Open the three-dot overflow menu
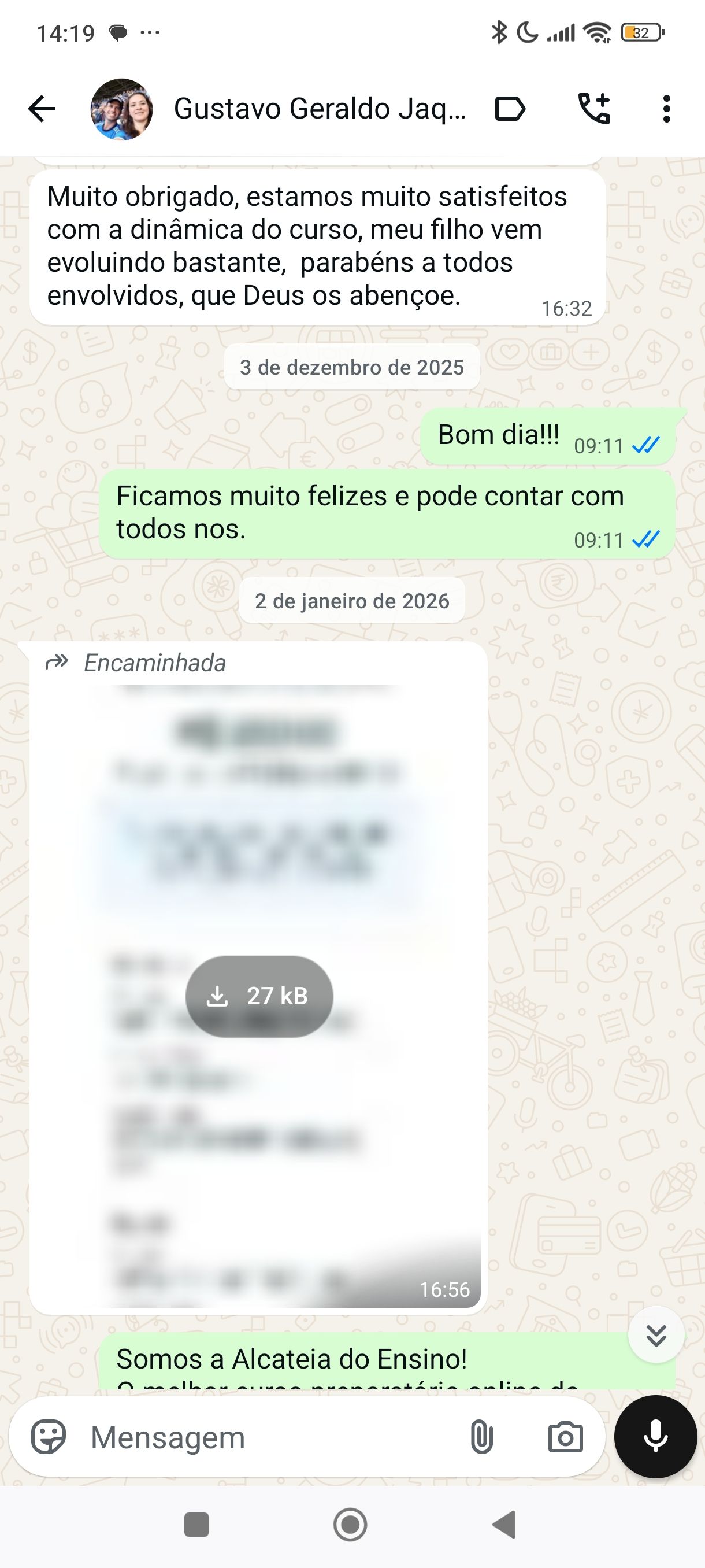 [666, 108]
